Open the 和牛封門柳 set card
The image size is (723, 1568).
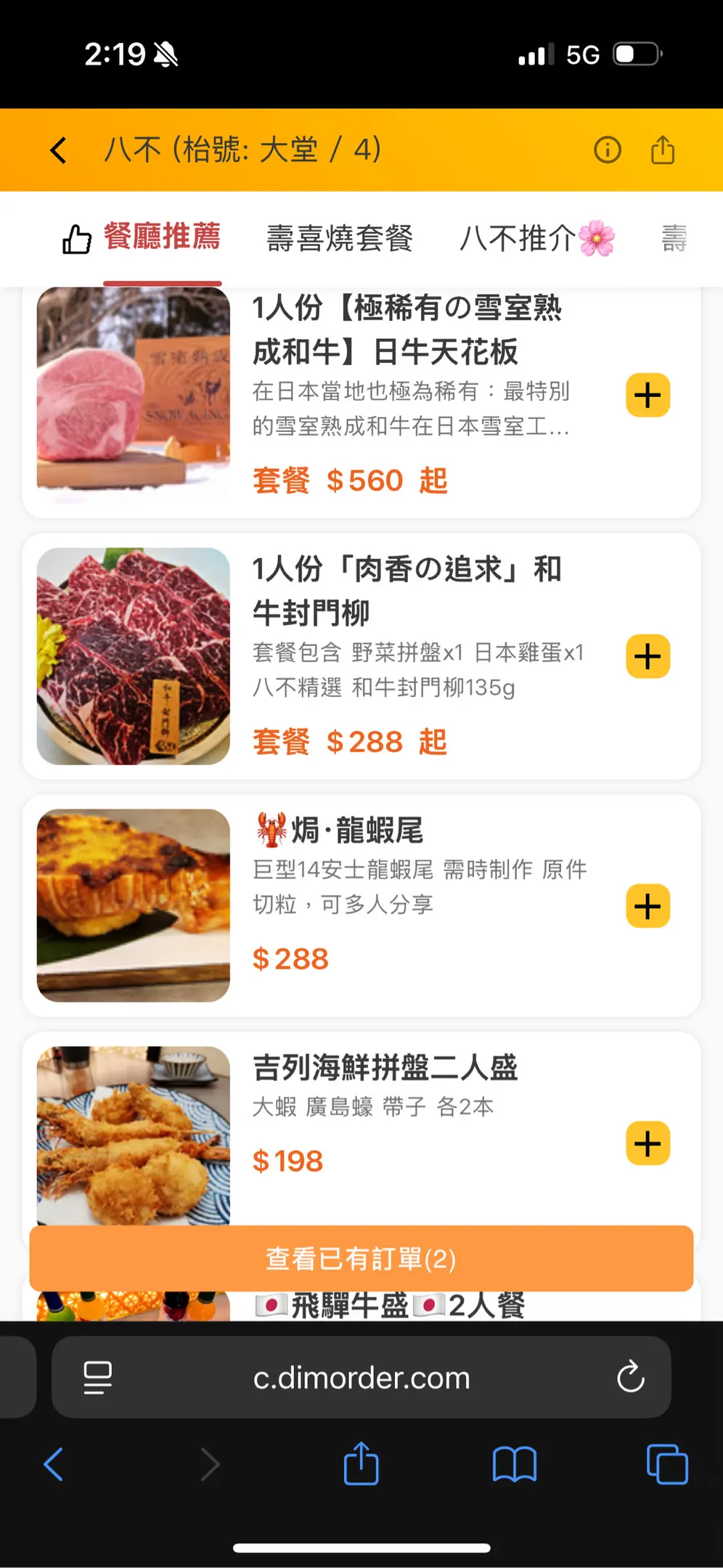click(x=407, y=589)
